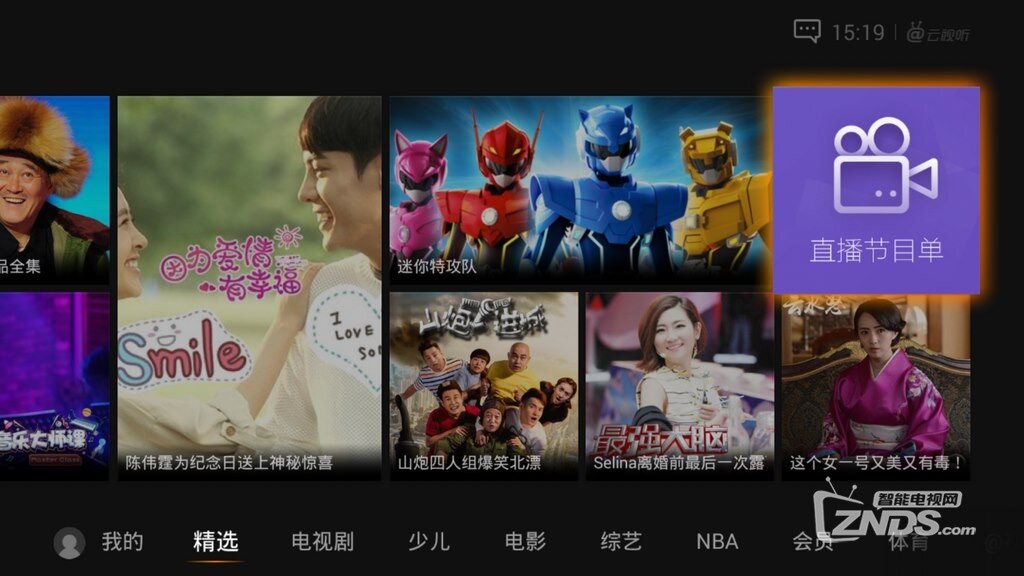Open the Selina离婚前最后一次露 video
The image size is (1024, 576).
click(x=679, y=385)
